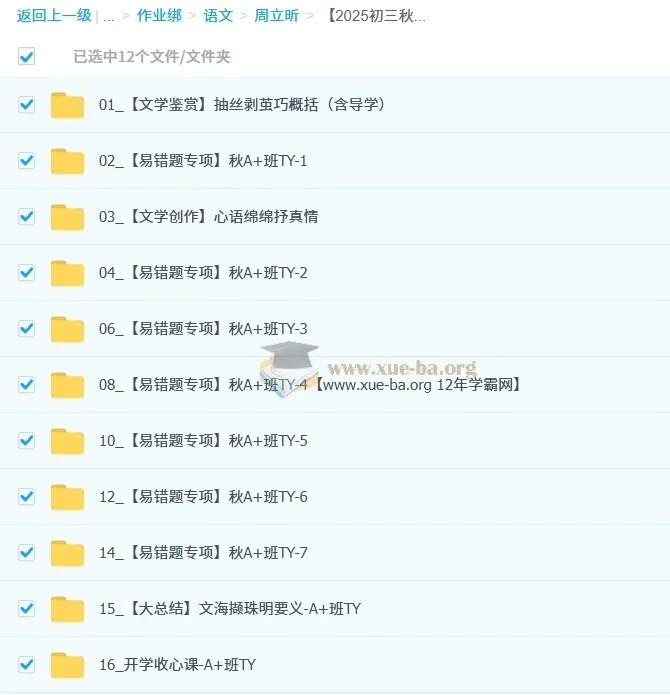Open folder 01_【文学鉴赏】抽丝剥茧巧概括

(x=241, y=105)
